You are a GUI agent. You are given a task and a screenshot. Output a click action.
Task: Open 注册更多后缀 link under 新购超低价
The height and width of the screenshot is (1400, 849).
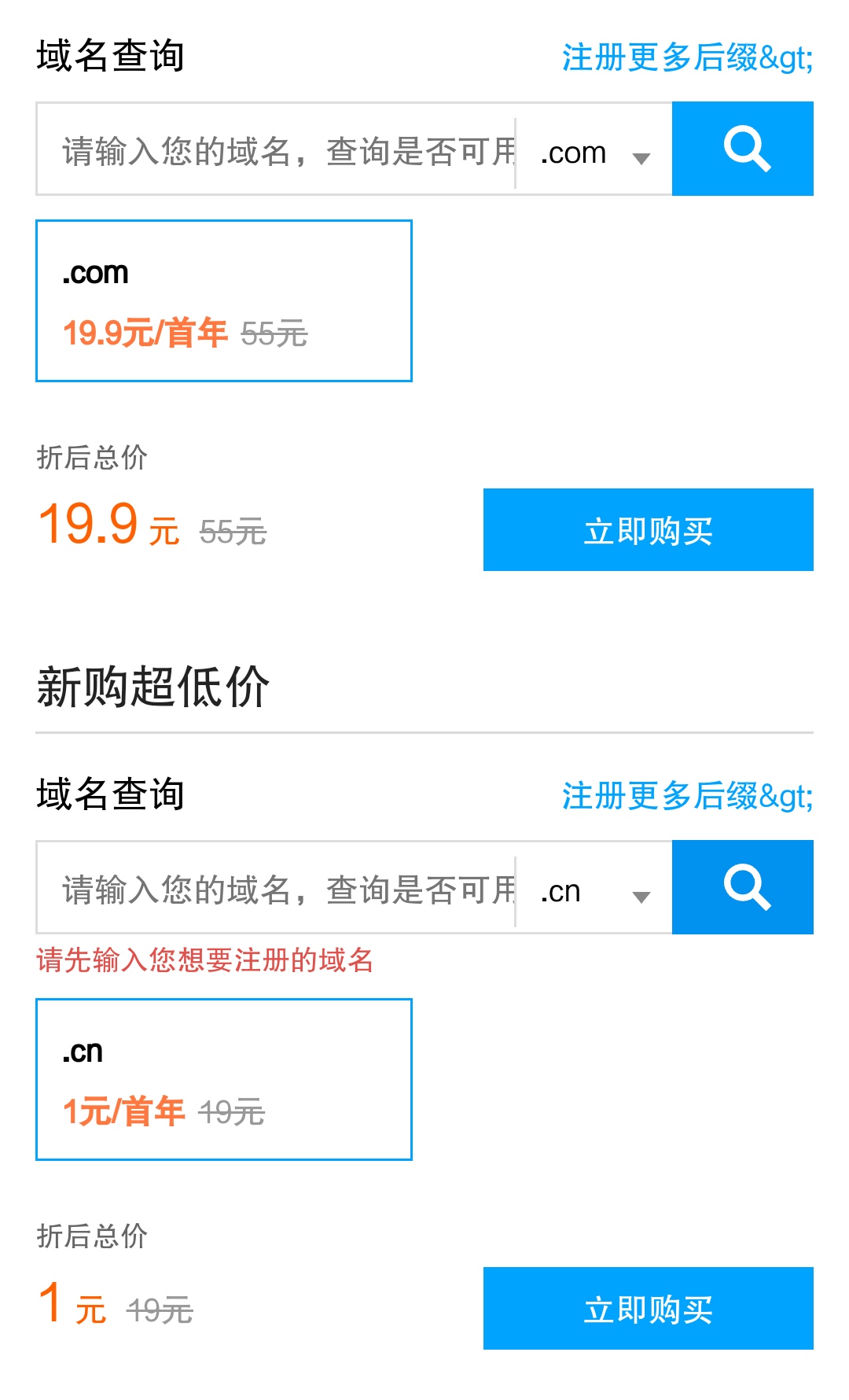pos(686,796)
